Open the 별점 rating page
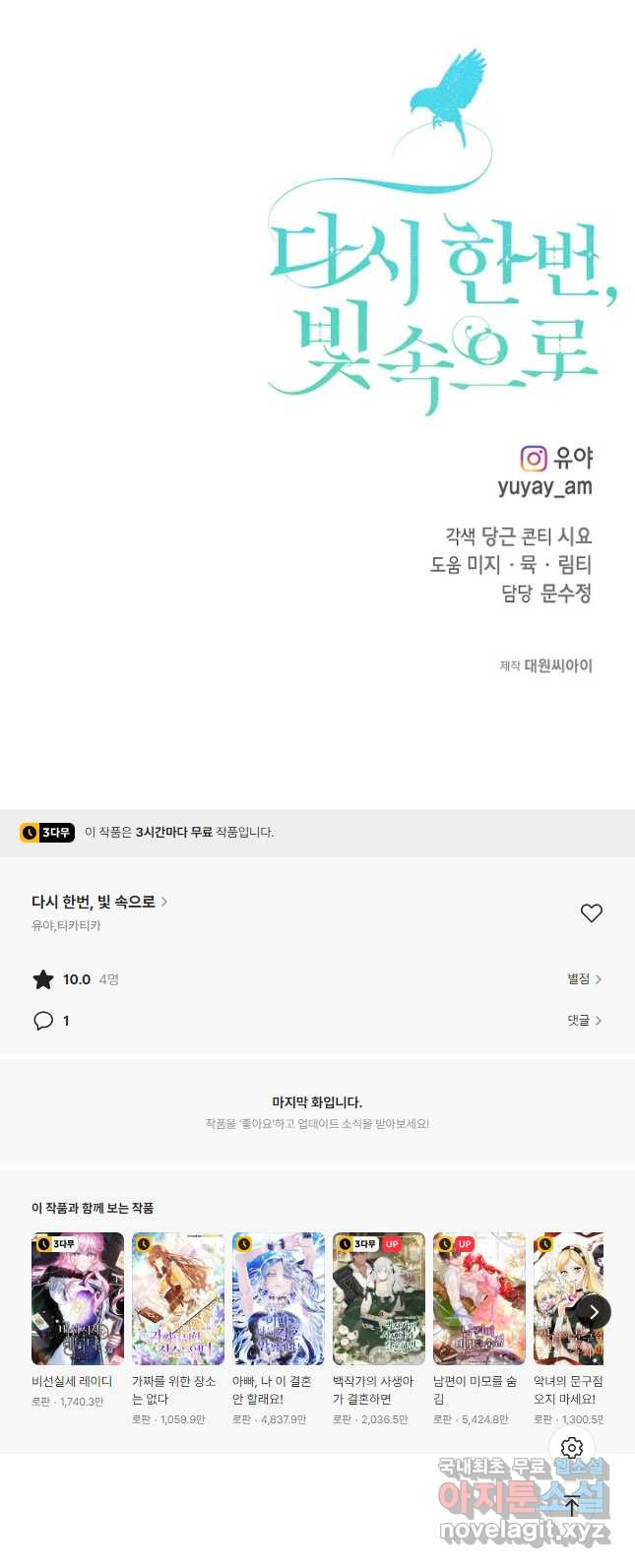Image resolution: width=635 pixels, height=1568 pixels. pos(584,978)
